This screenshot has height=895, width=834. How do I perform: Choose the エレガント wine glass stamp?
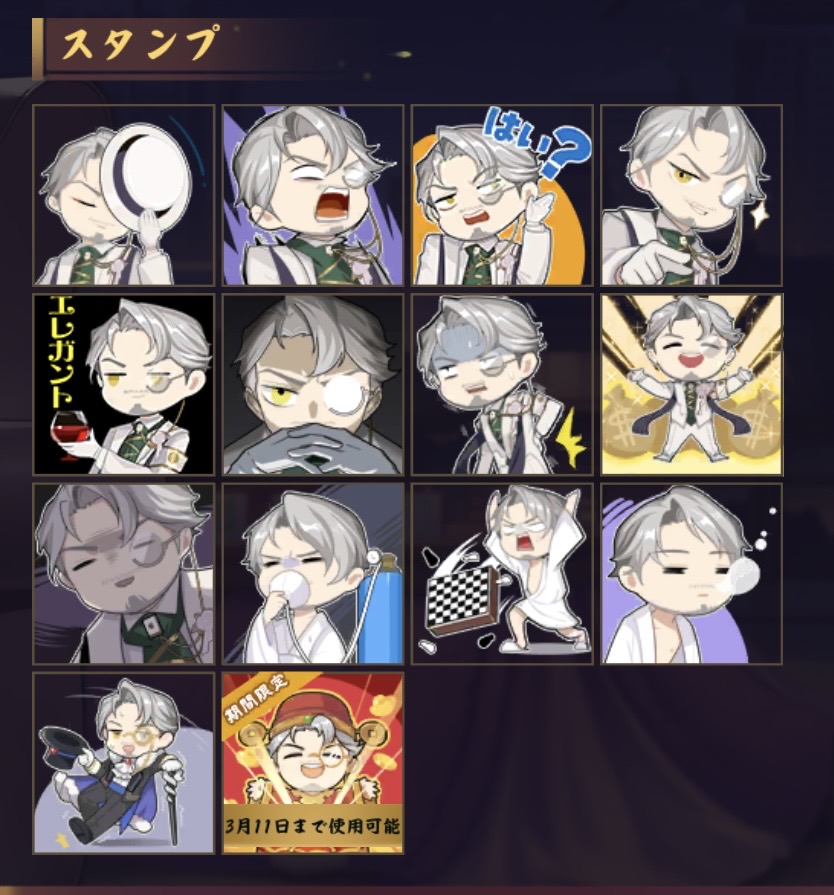(x=123, y=385)
